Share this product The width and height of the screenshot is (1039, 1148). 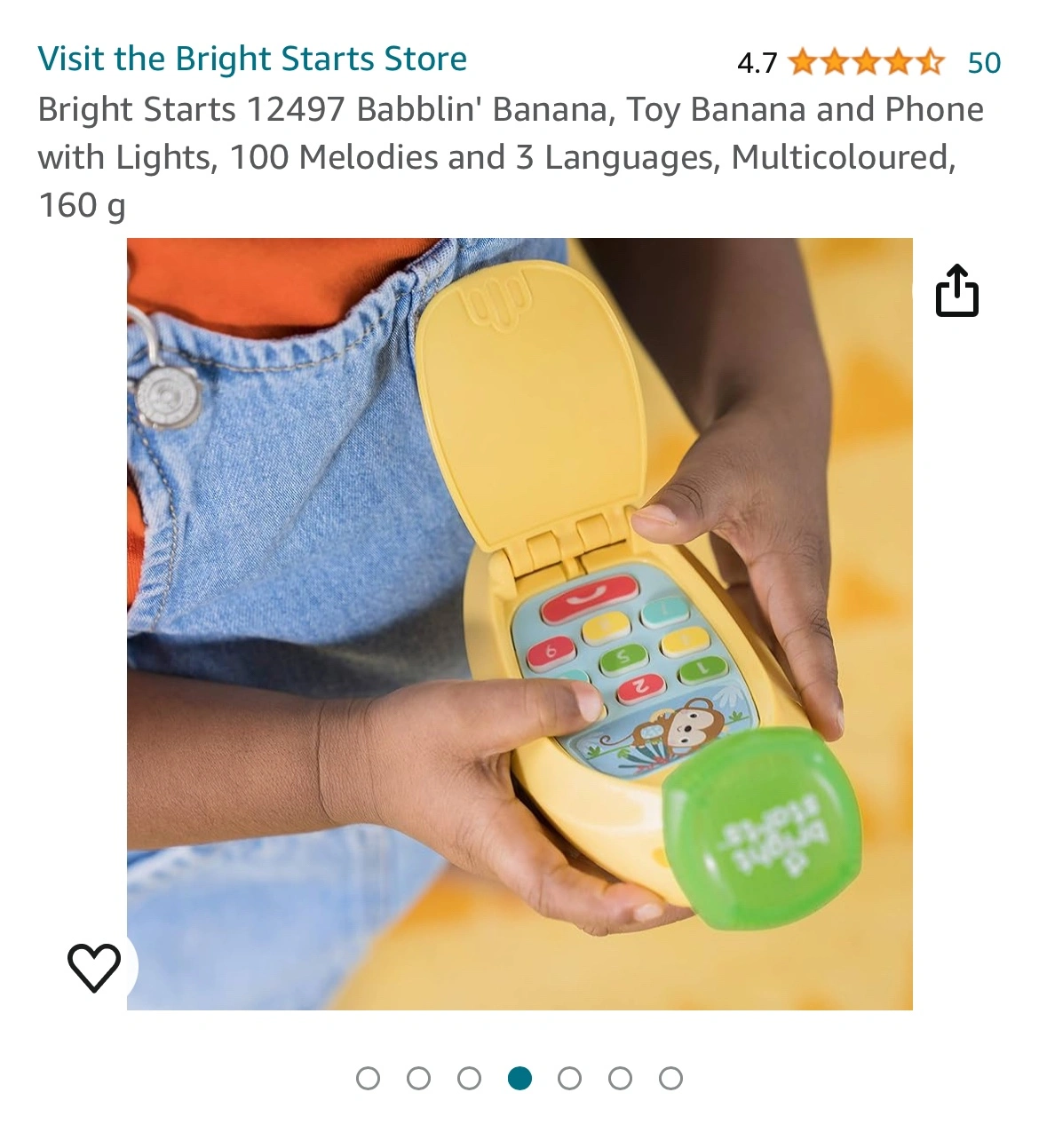pos(956,291)
